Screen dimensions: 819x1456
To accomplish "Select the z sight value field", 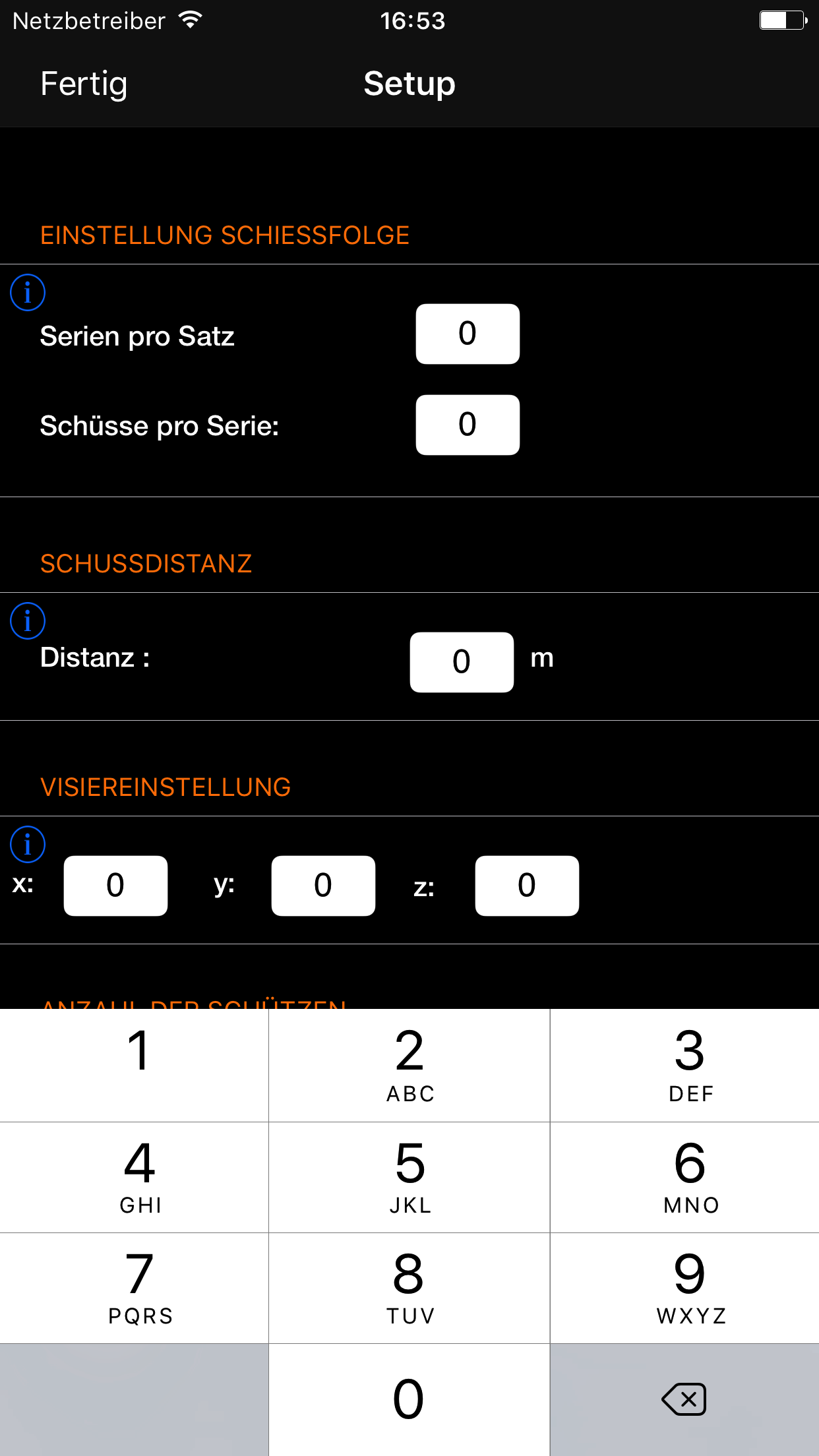I will tap(527, 886).
